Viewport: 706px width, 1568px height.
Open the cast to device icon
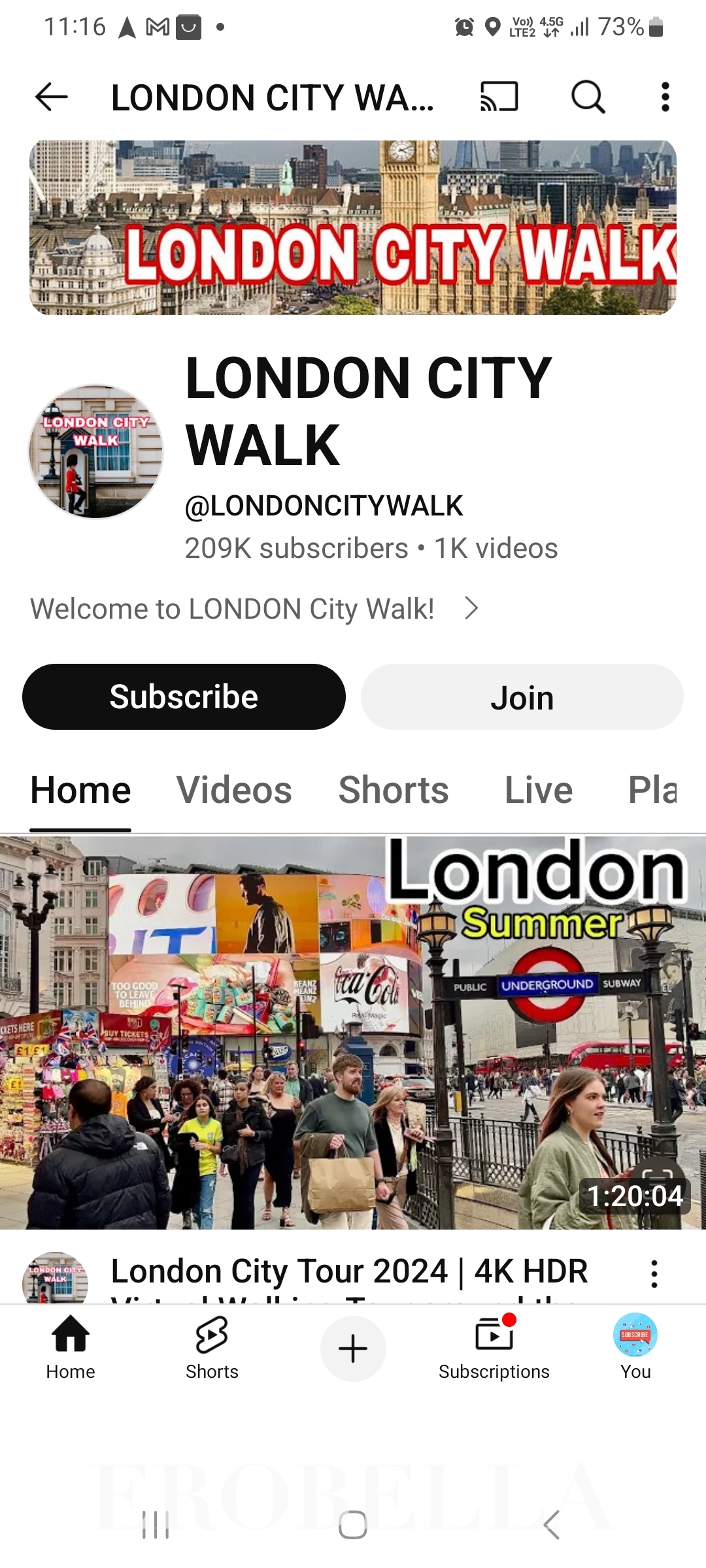[x=499, y=97]
